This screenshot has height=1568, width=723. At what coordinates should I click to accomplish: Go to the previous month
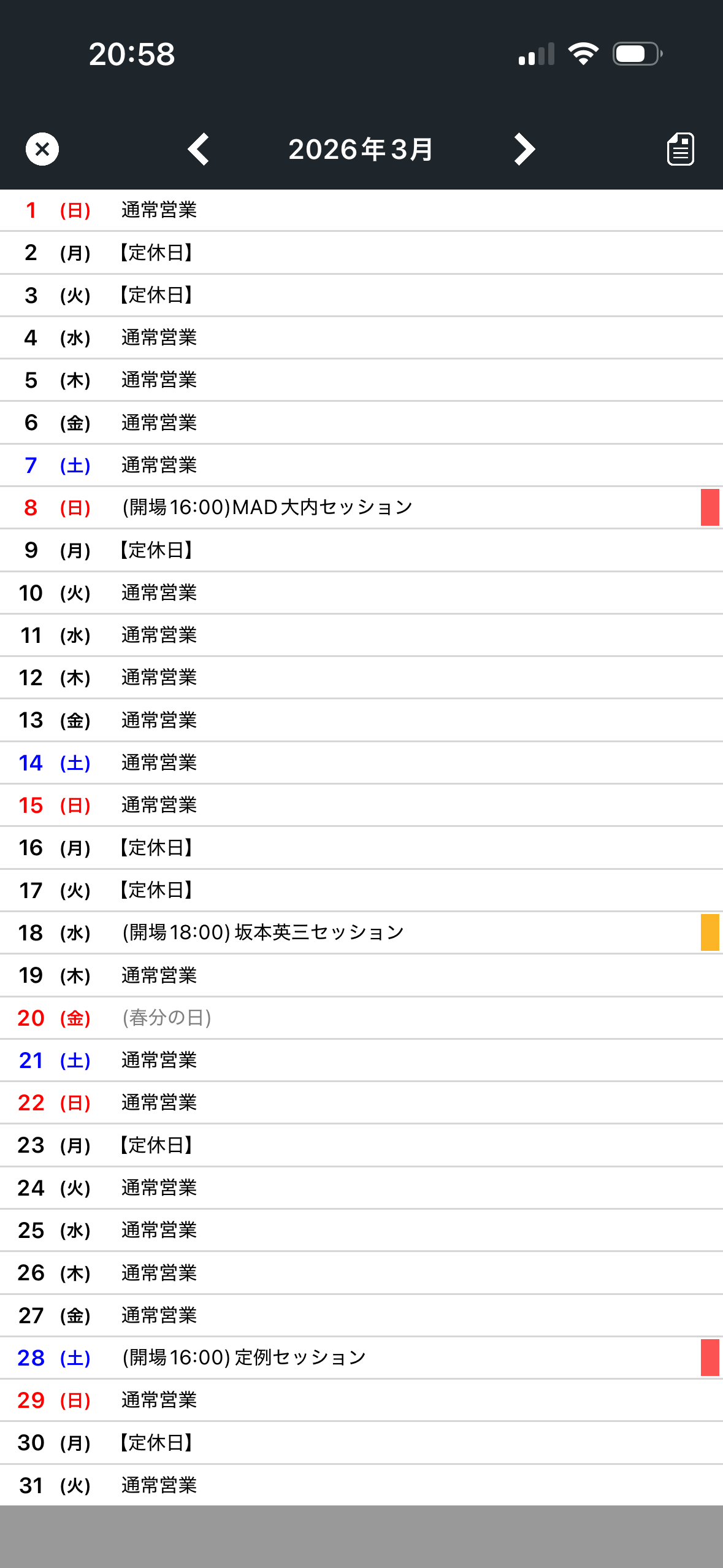[199, 149]
